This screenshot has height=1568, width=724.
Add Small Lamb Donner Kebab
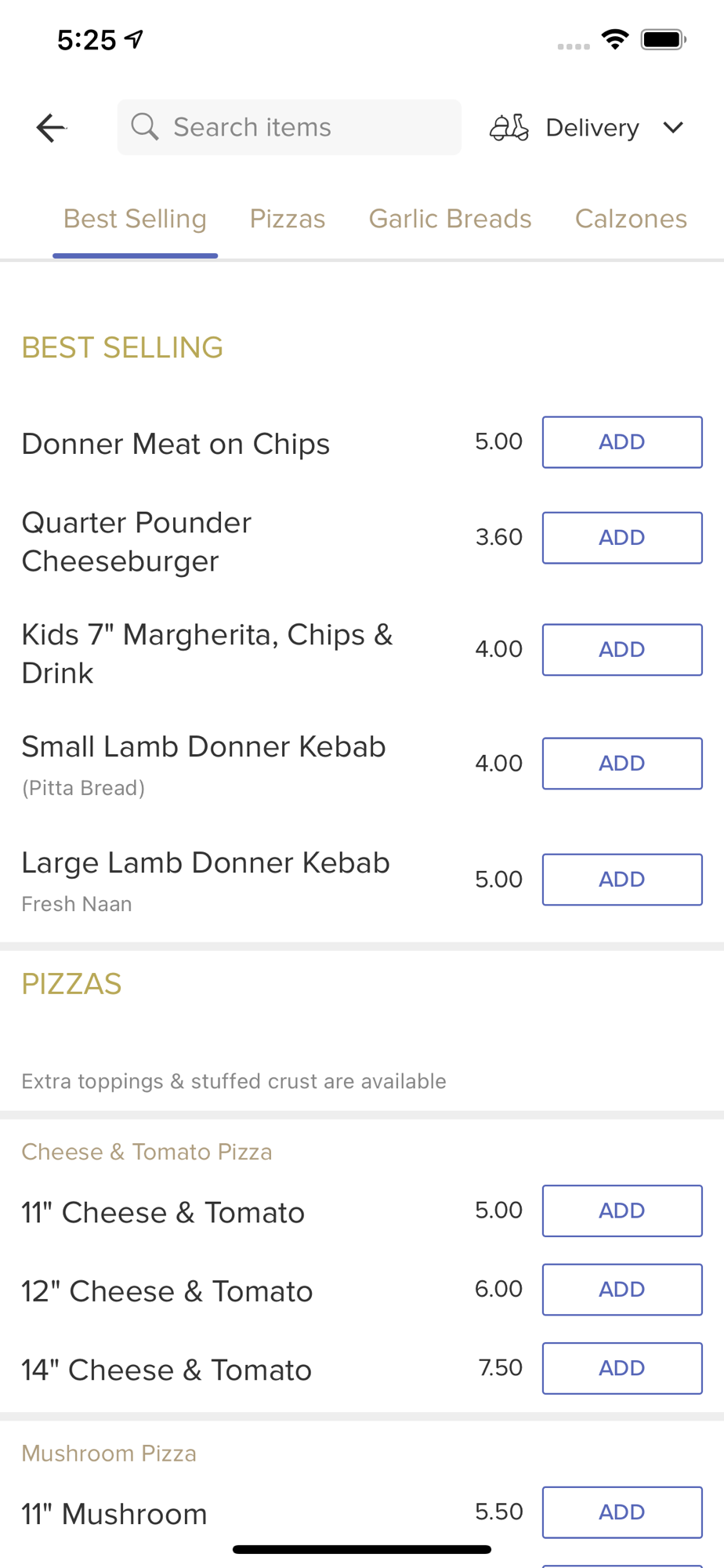(622, 764)
